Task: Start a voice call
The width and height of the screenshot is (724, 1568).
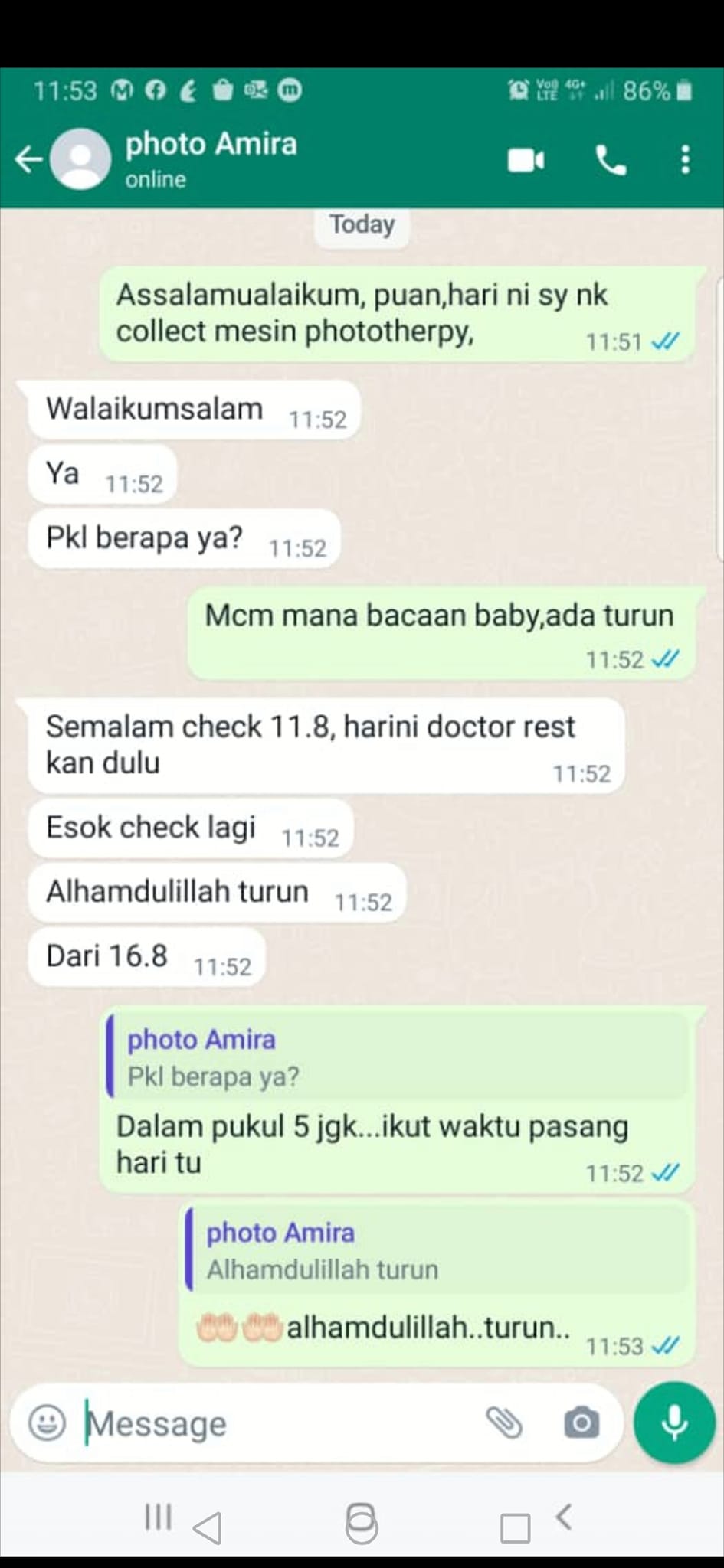Action: click(609, 159)
